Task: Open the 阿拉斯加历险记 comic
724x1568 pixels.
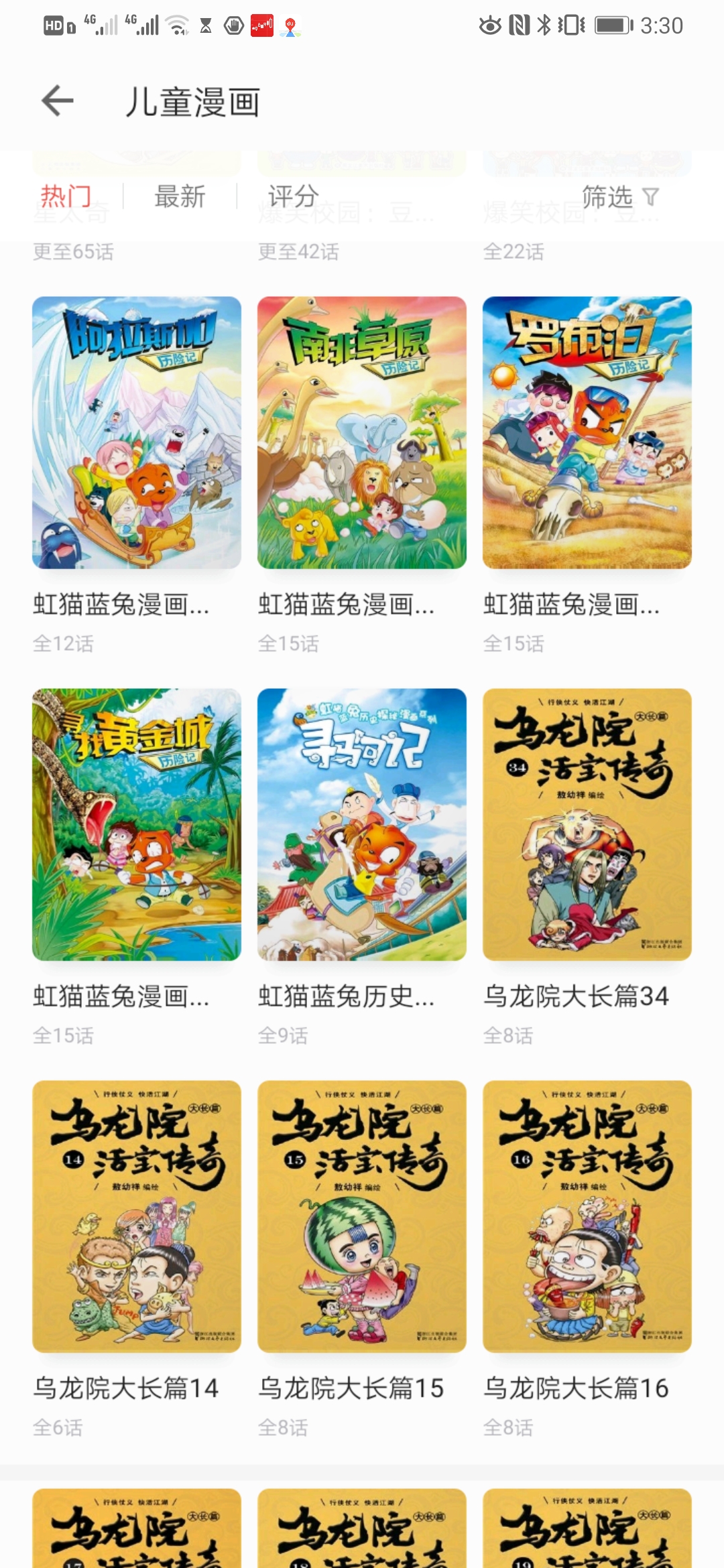Action: (137, 433)
